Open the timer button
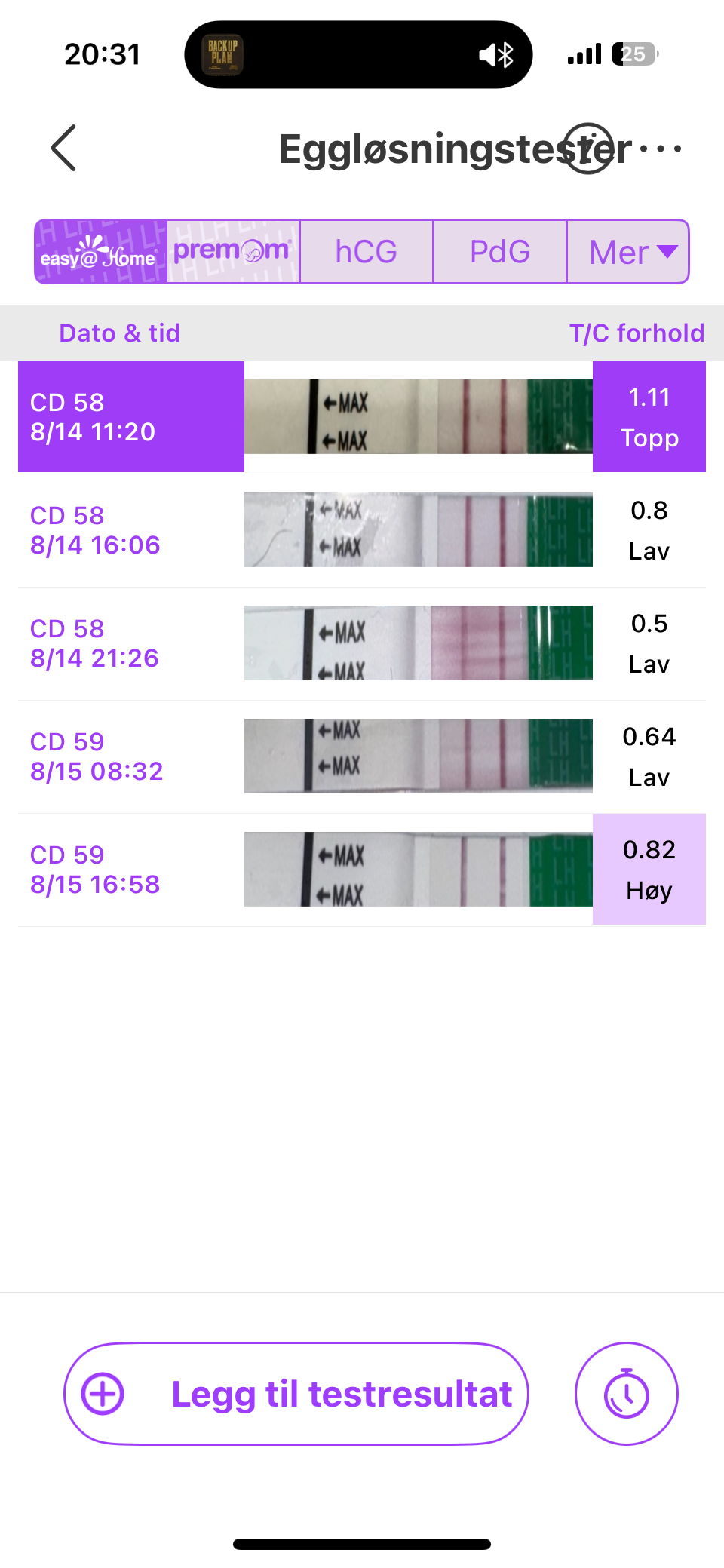Screen dimensions: 724x1568 coord(627,1394)
